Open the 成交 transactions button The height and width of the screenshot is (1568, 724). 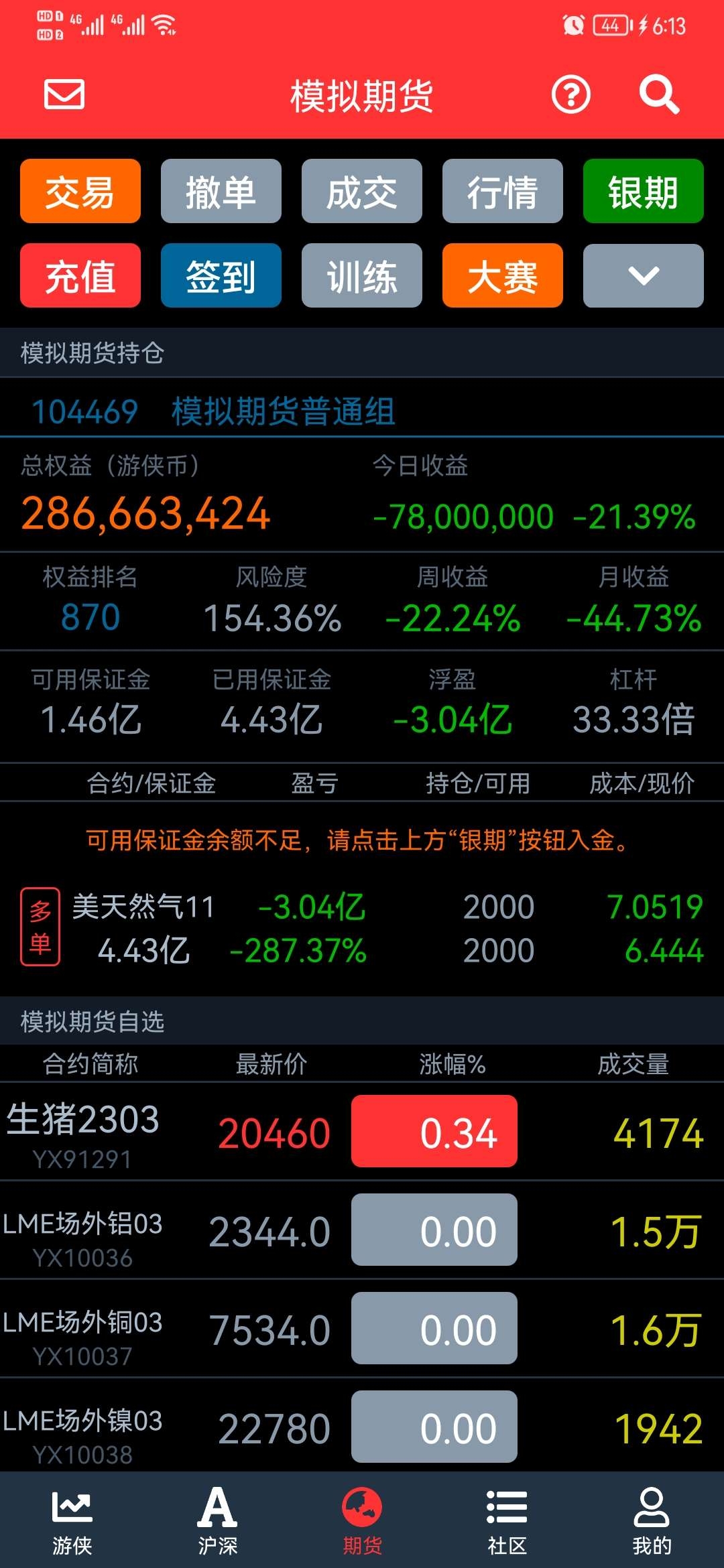tap(362, 191)
